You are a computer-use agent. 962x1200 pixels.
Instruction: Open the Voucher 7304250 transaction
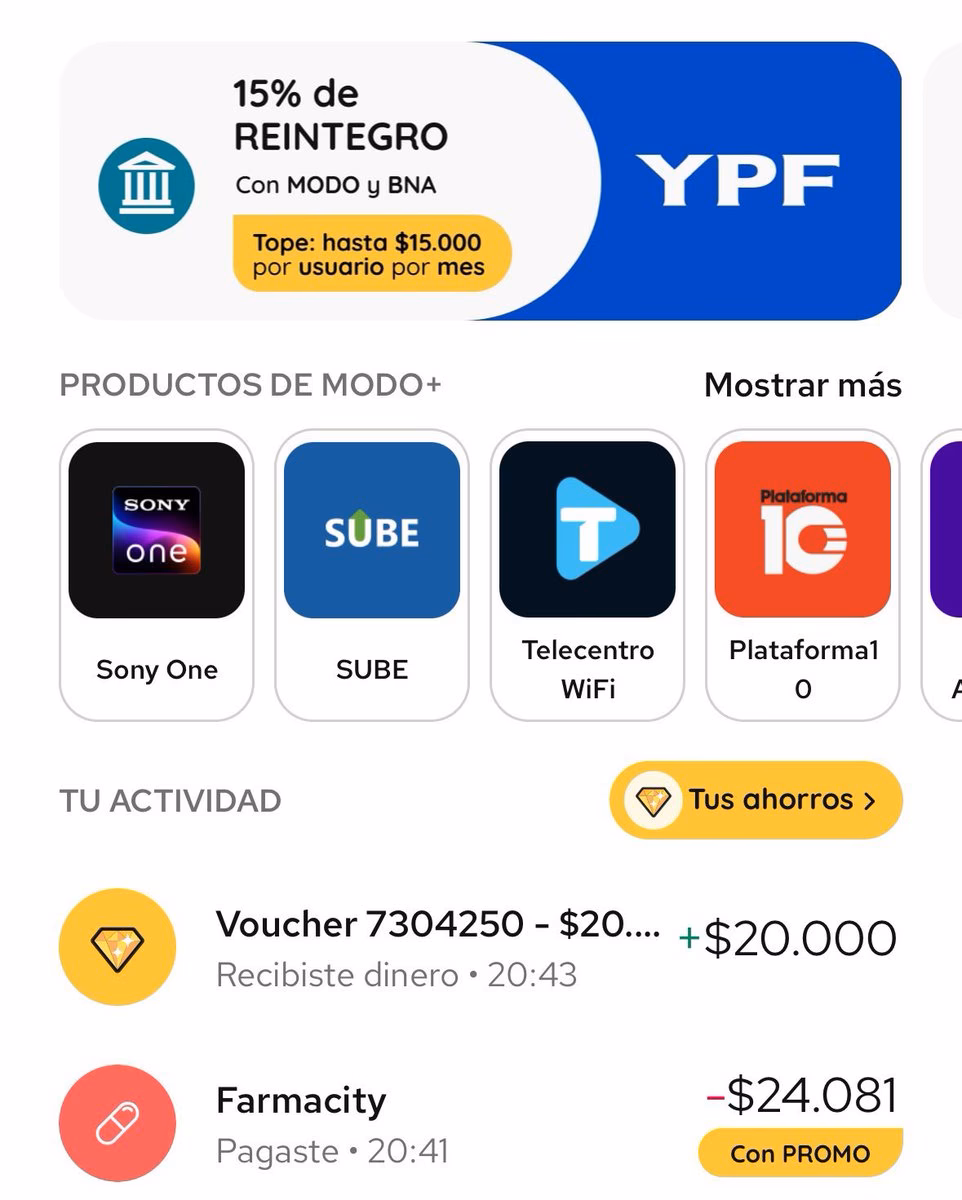tap(480, 945)
